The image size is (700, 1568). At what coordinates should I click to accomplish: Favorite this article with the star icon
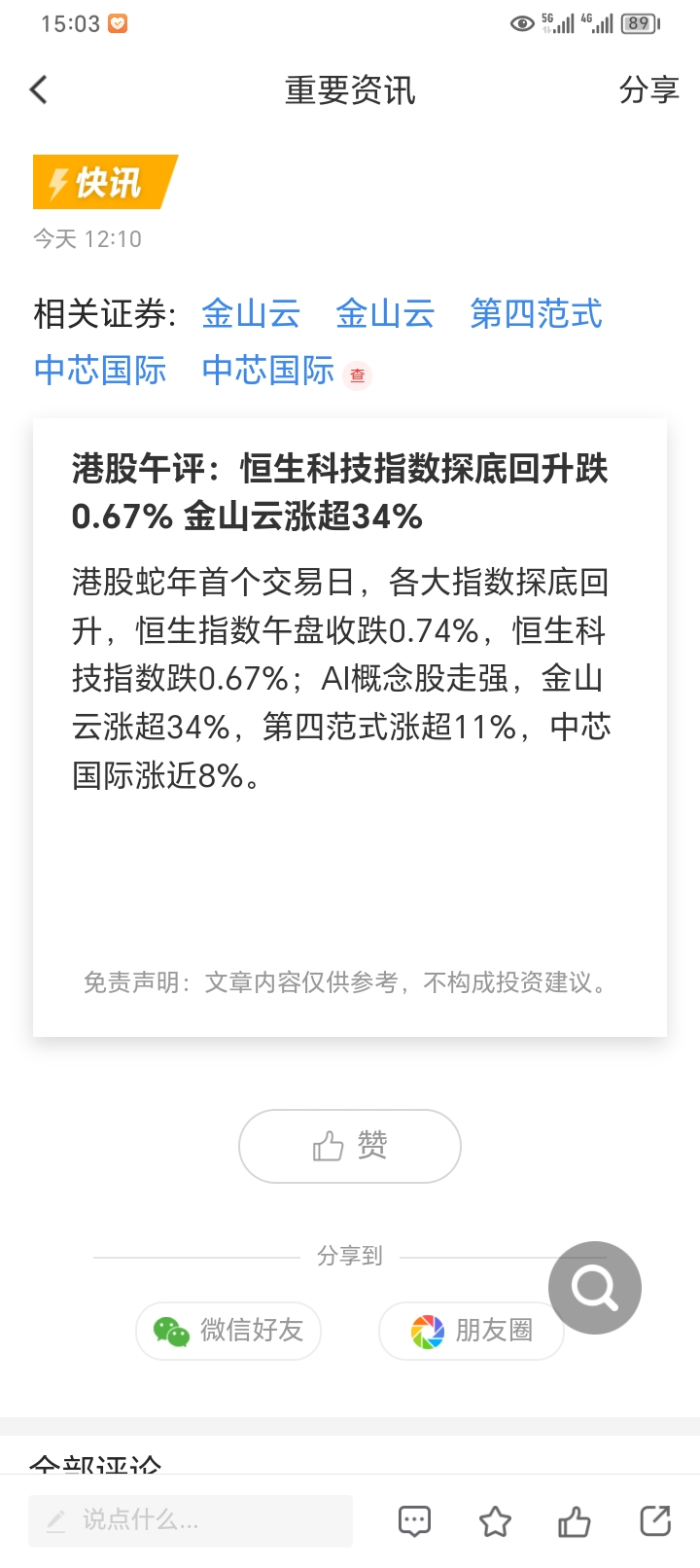(x=495, y=1520)
